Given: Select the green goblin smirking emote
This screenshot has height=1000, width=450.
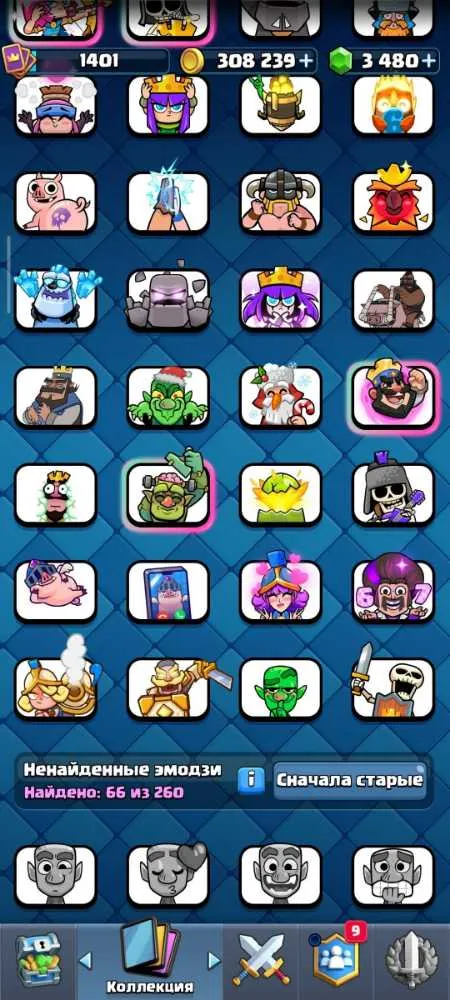Looking at the screenshot, I should [x=280, y=688].
